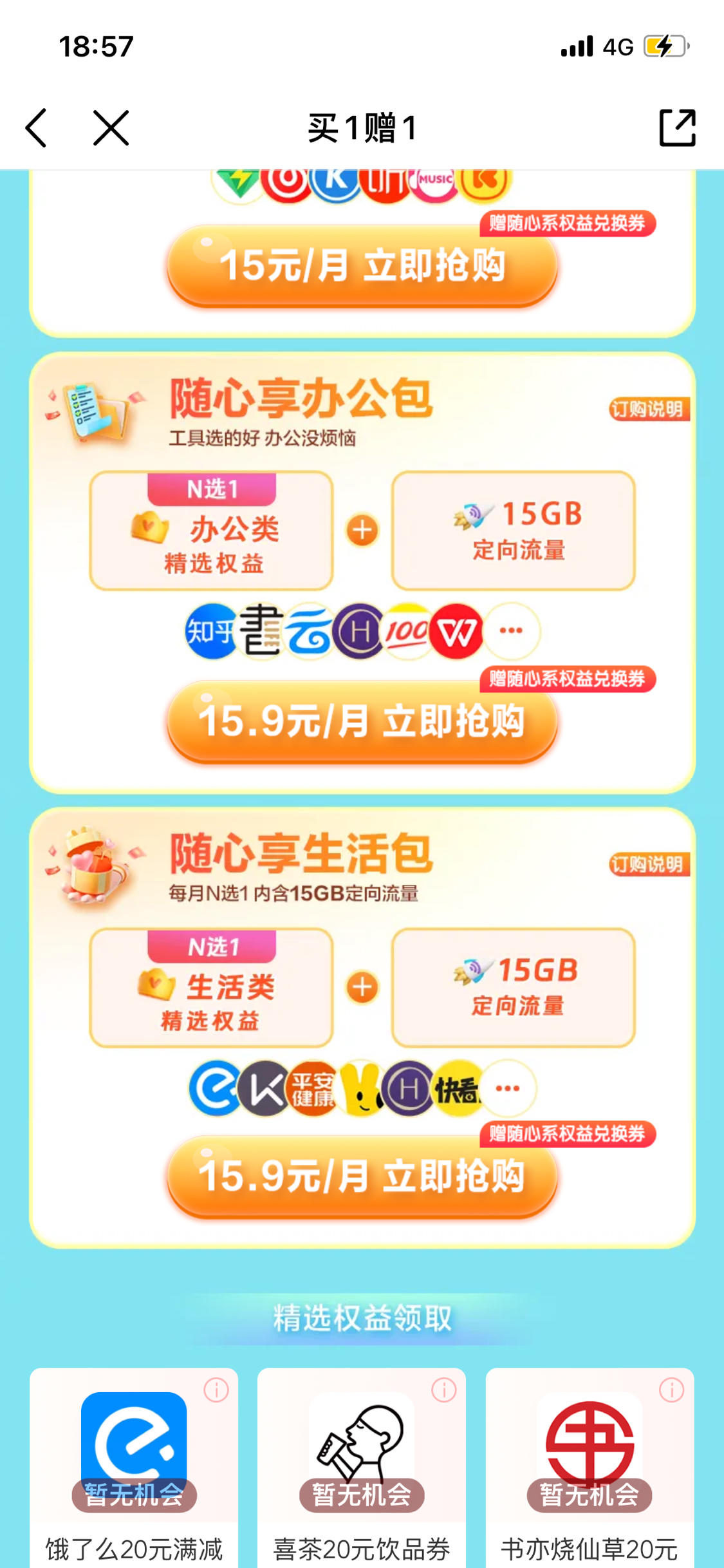Open the 饿了么20元满减 benefit card
Viewport: 724px width, 1568px height.
[x=134, y=1468]
